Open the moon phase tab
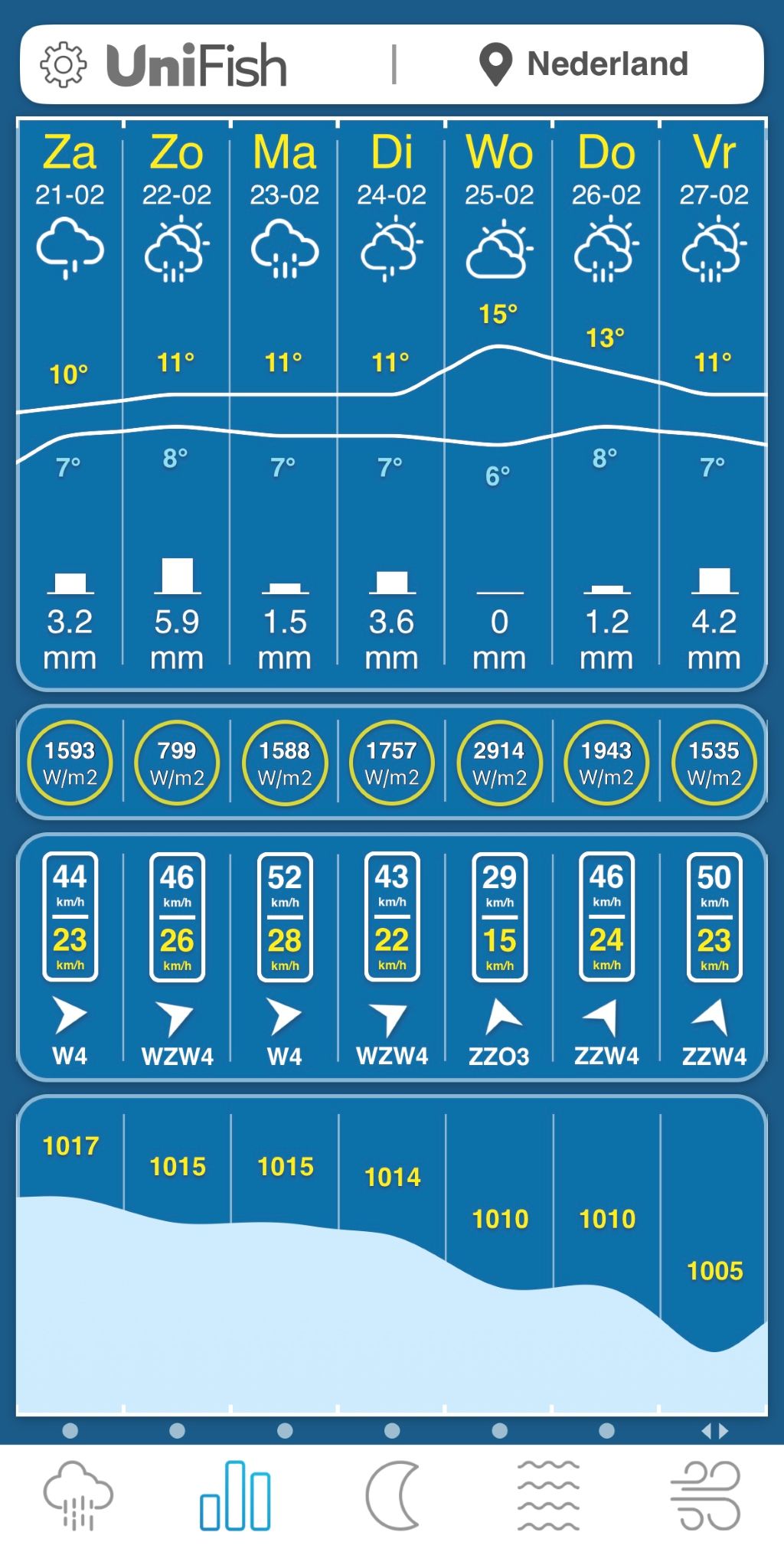784x1555 pixels. [x=393, y=1495]
